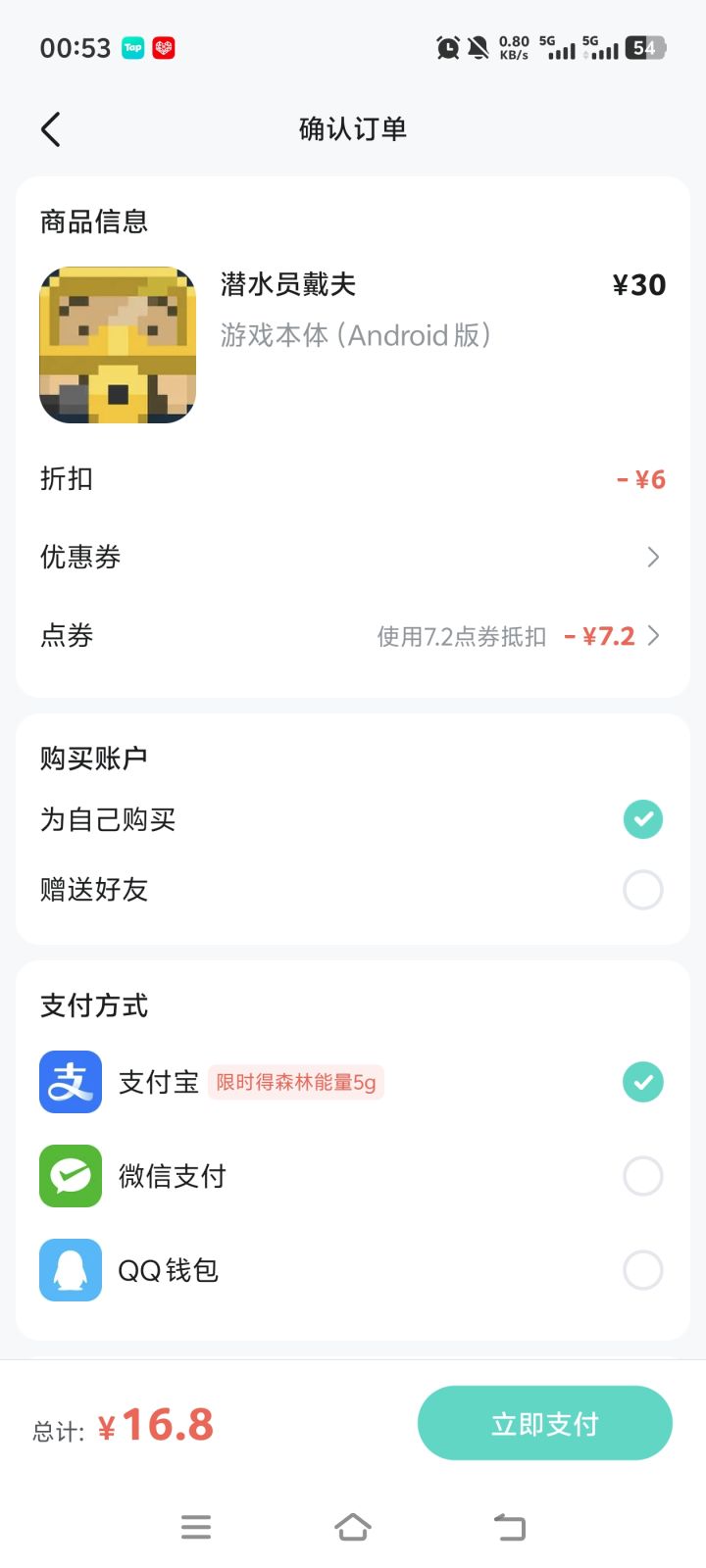Select 为自己购买 purchase option
Screen dimensions: 706x1568
642,819
